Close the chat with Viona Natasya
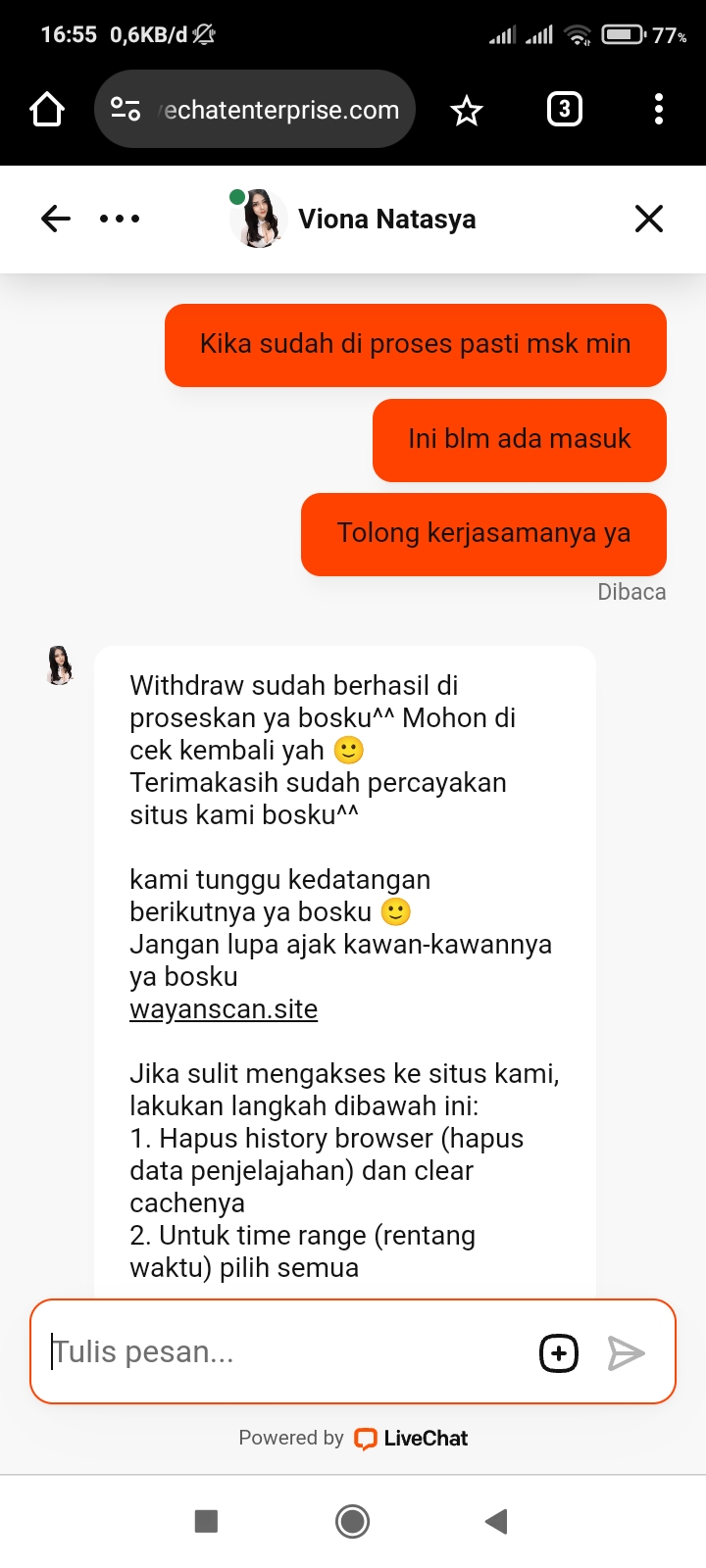The image size is (706, 1568). click(x=649, y=219)
